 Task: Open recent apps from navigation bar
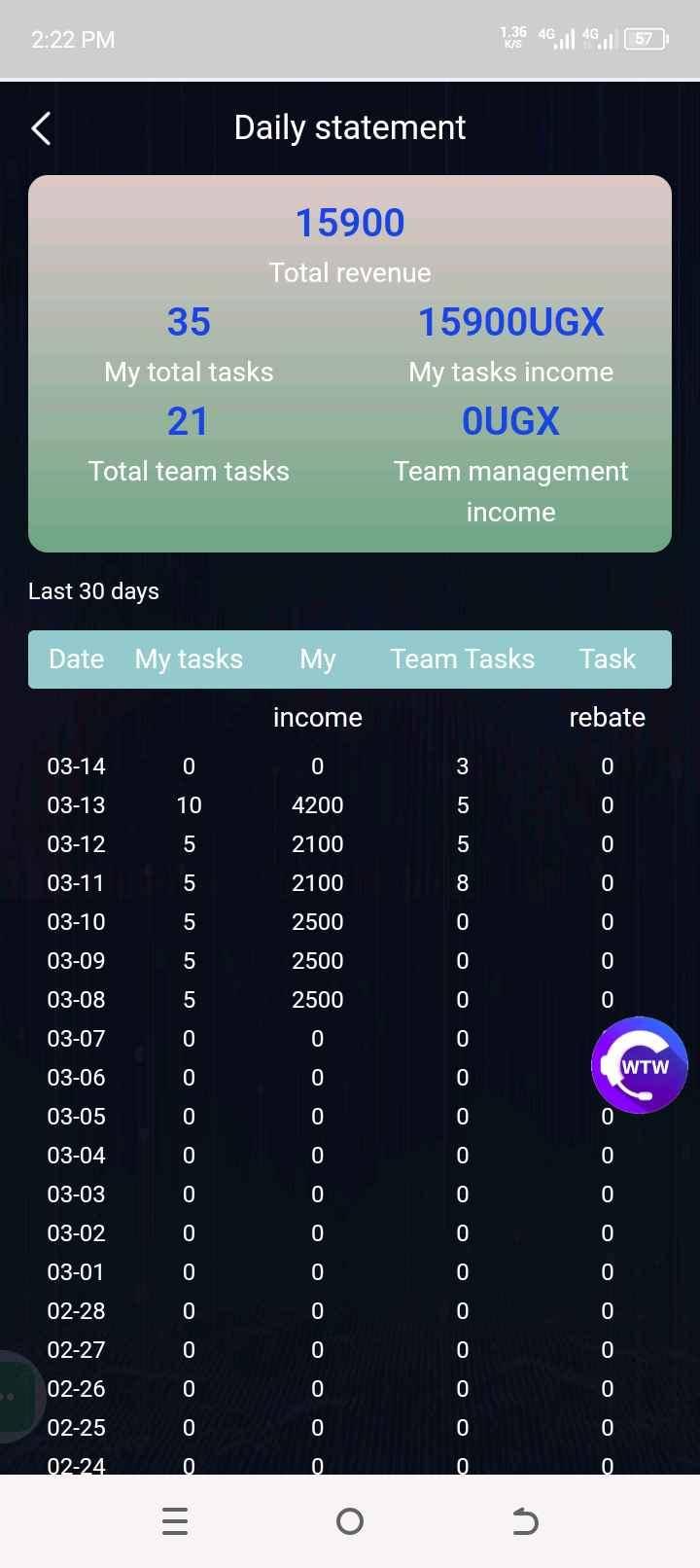click(175, 1521)
